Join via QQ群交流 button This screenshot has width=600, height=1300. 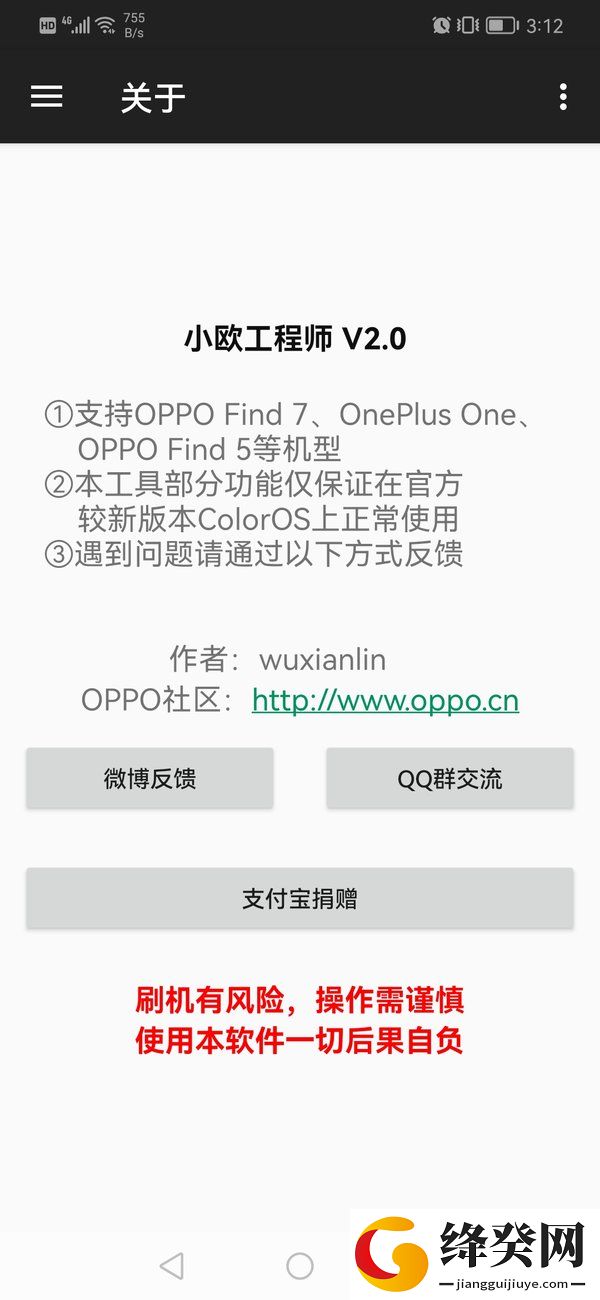tap(450, 779)
